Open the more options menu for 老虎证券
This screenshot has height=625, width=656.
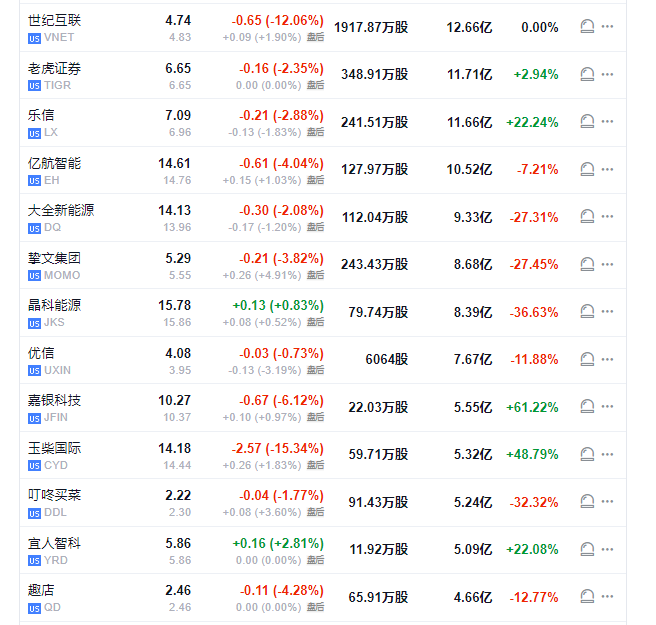(x=608, y=74)
